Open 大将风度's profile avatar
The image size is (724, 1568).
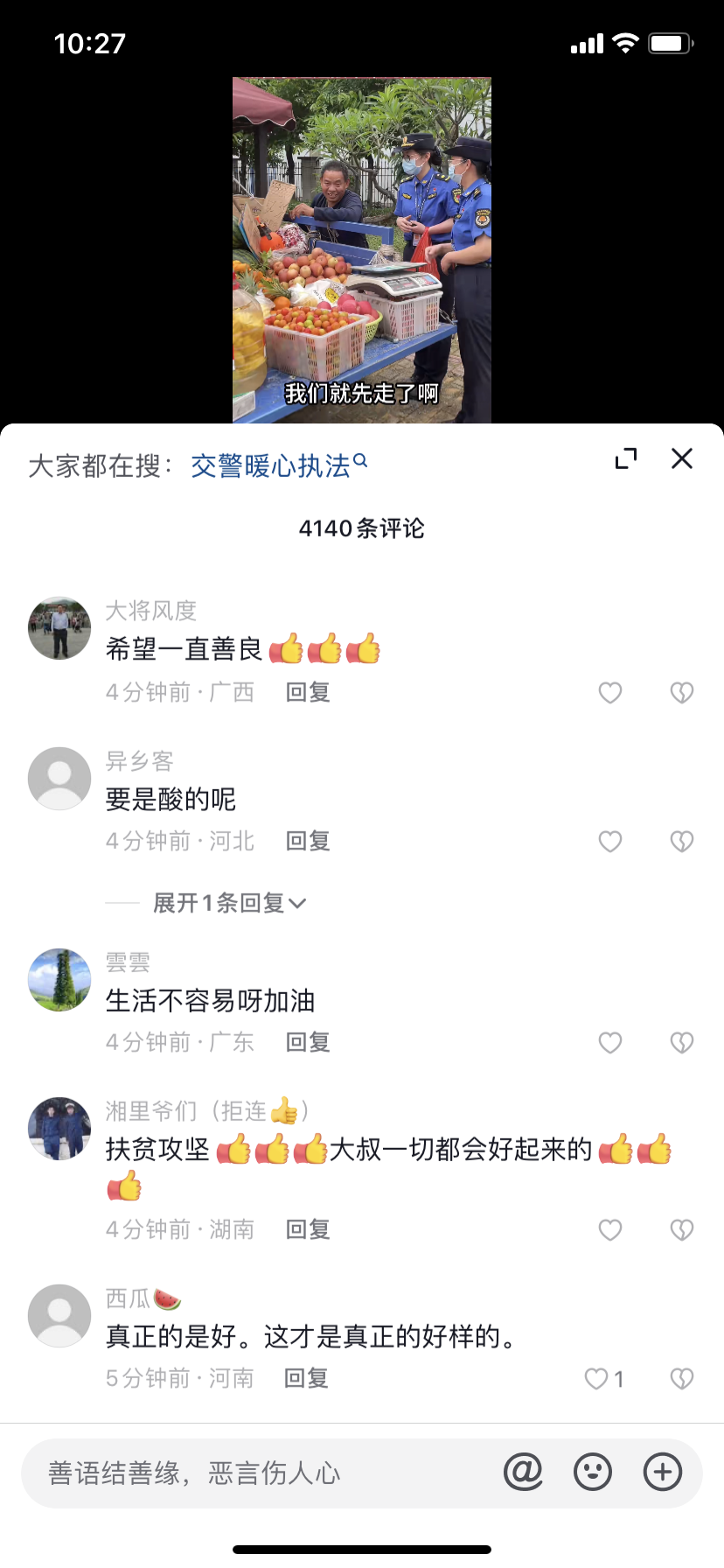(59, 628)
